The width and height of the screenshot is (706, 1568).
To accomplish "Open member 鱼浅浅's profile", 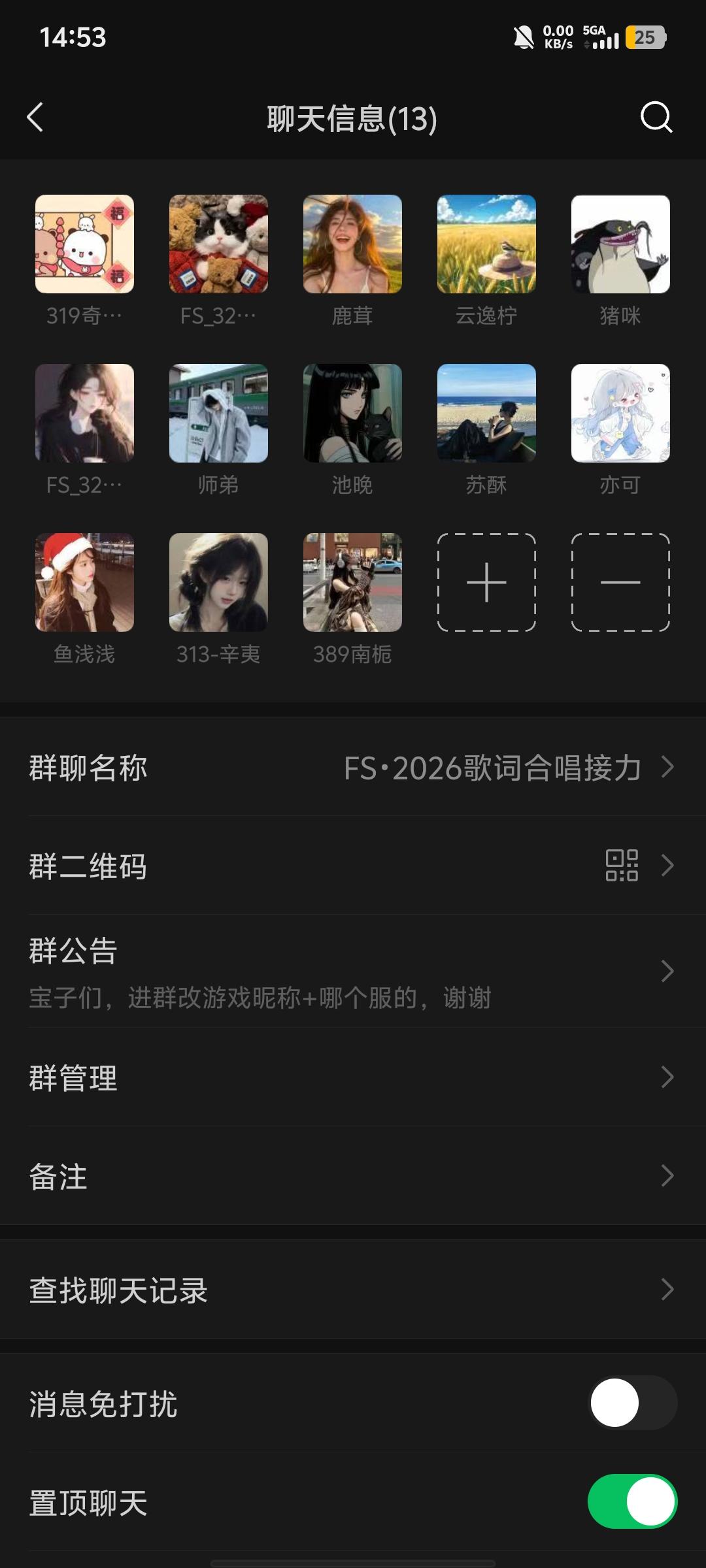I will point(84,582).
